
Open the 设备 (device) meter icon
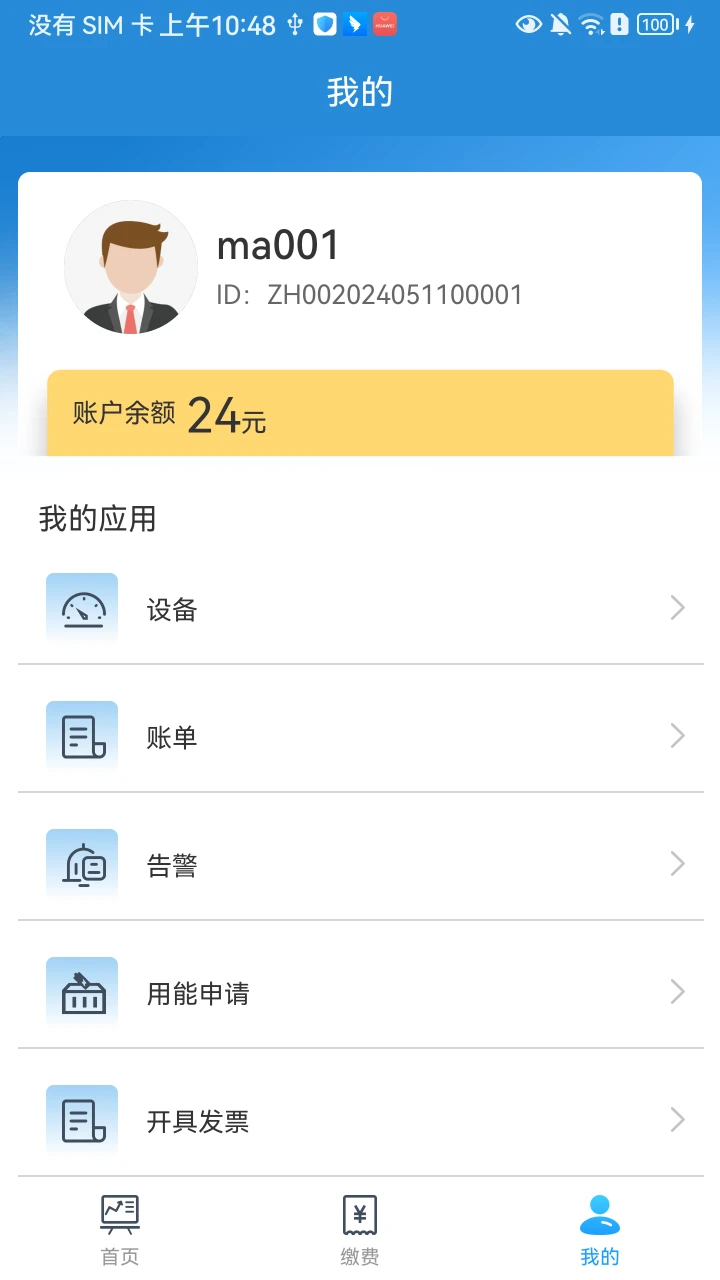point(81,605)
